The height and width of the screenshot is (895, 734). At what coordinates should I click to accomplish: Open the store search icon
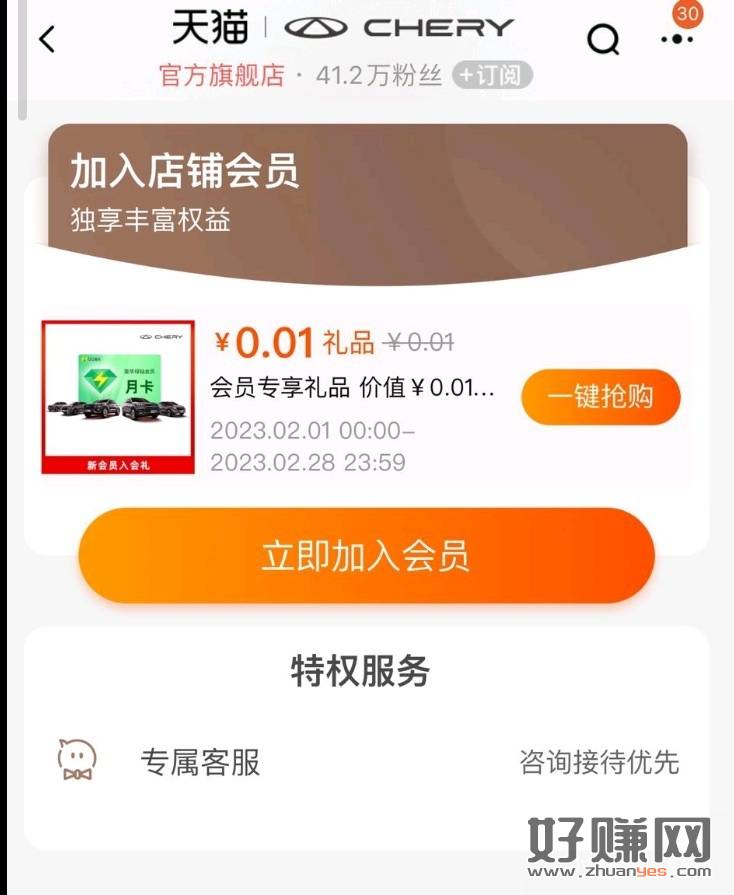pos(602,39)
